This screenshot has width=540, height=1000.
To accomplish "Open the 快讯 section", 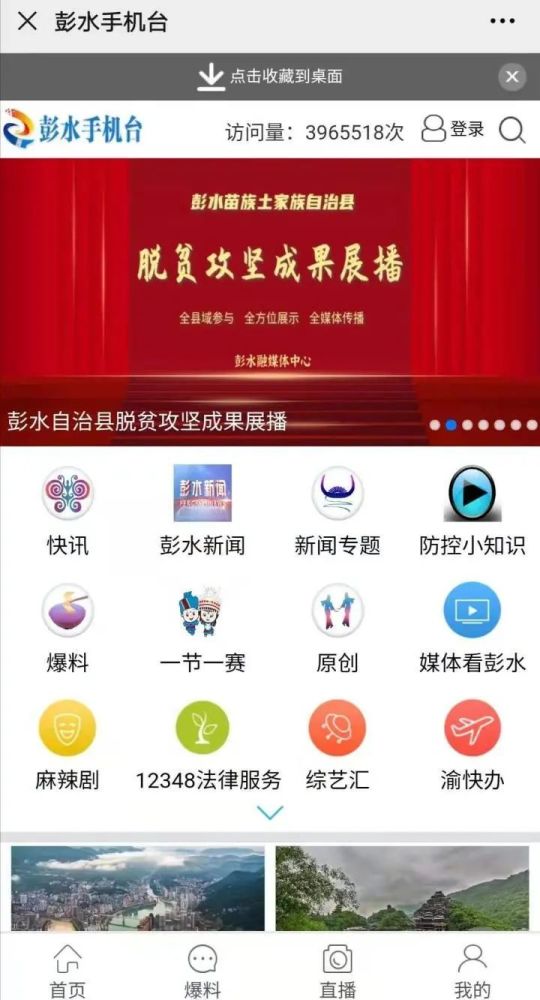I will (x=68, y=511).
